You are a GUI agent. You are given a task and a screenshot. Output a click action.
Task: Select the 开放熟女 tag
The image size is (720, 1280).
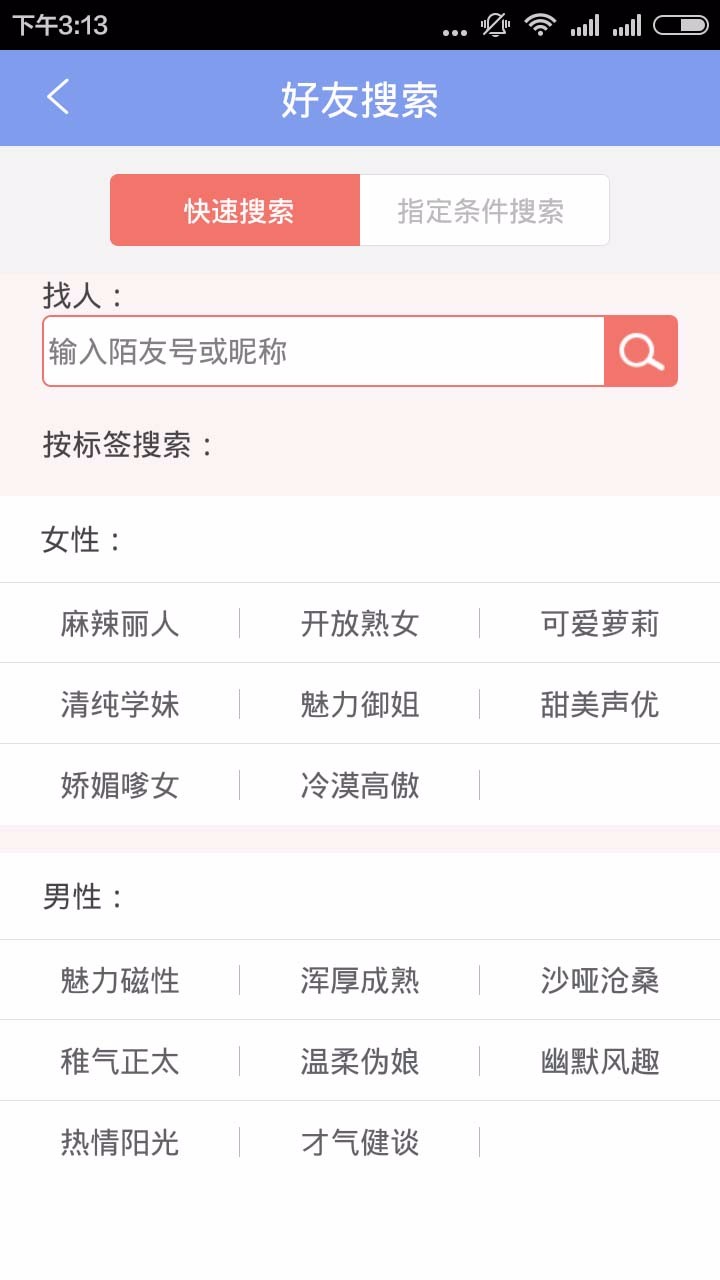(360, 624)
